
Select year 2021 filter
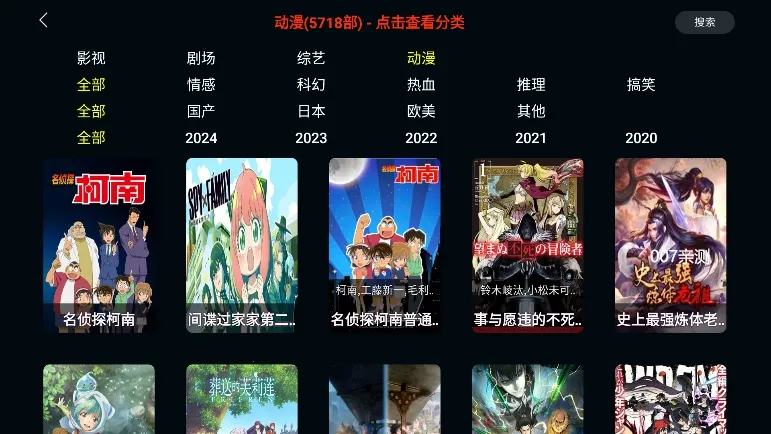click(531, 138)
